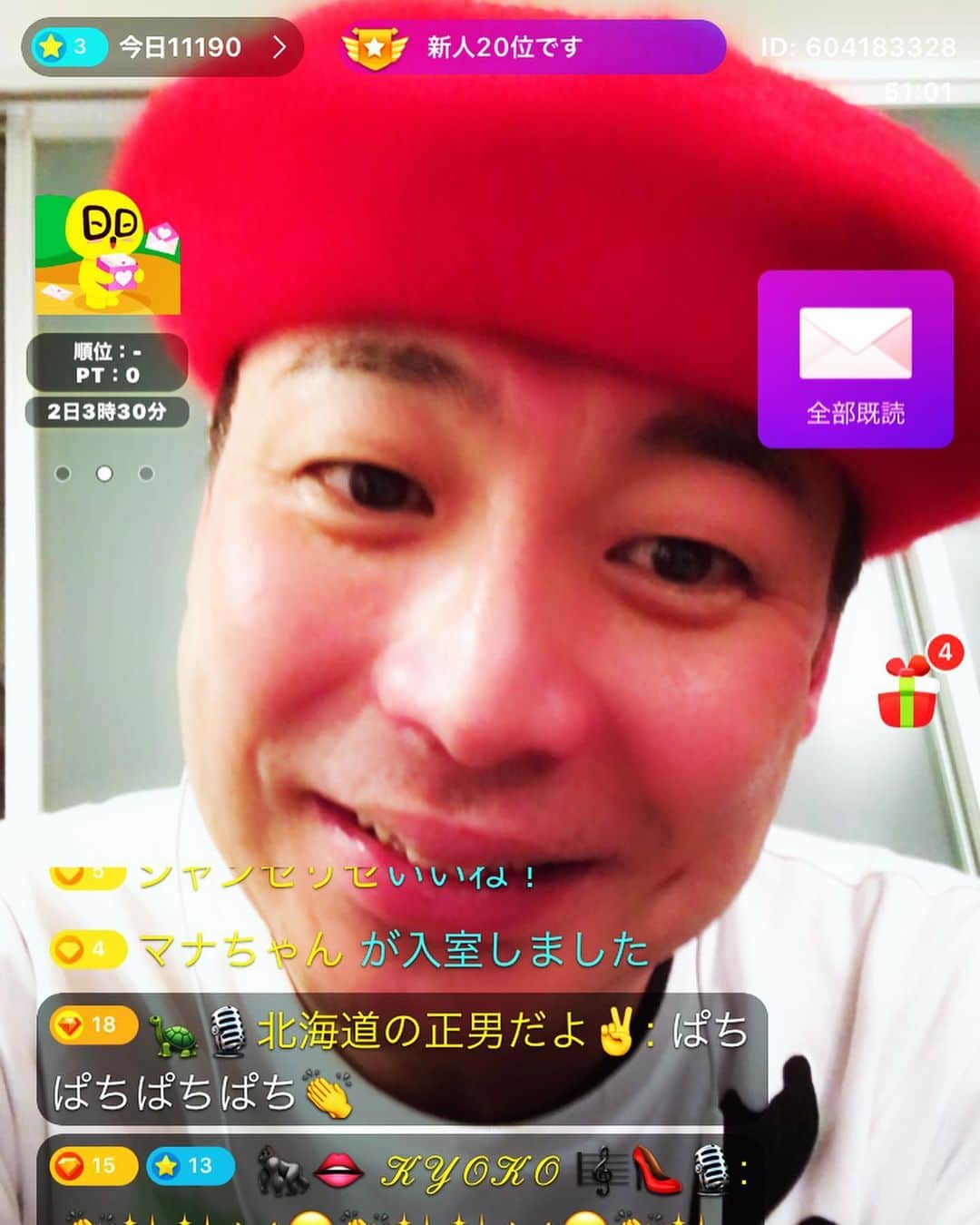Mark all letters read with 全部既読
This screenshot has height=1225, width=980.
855,359
